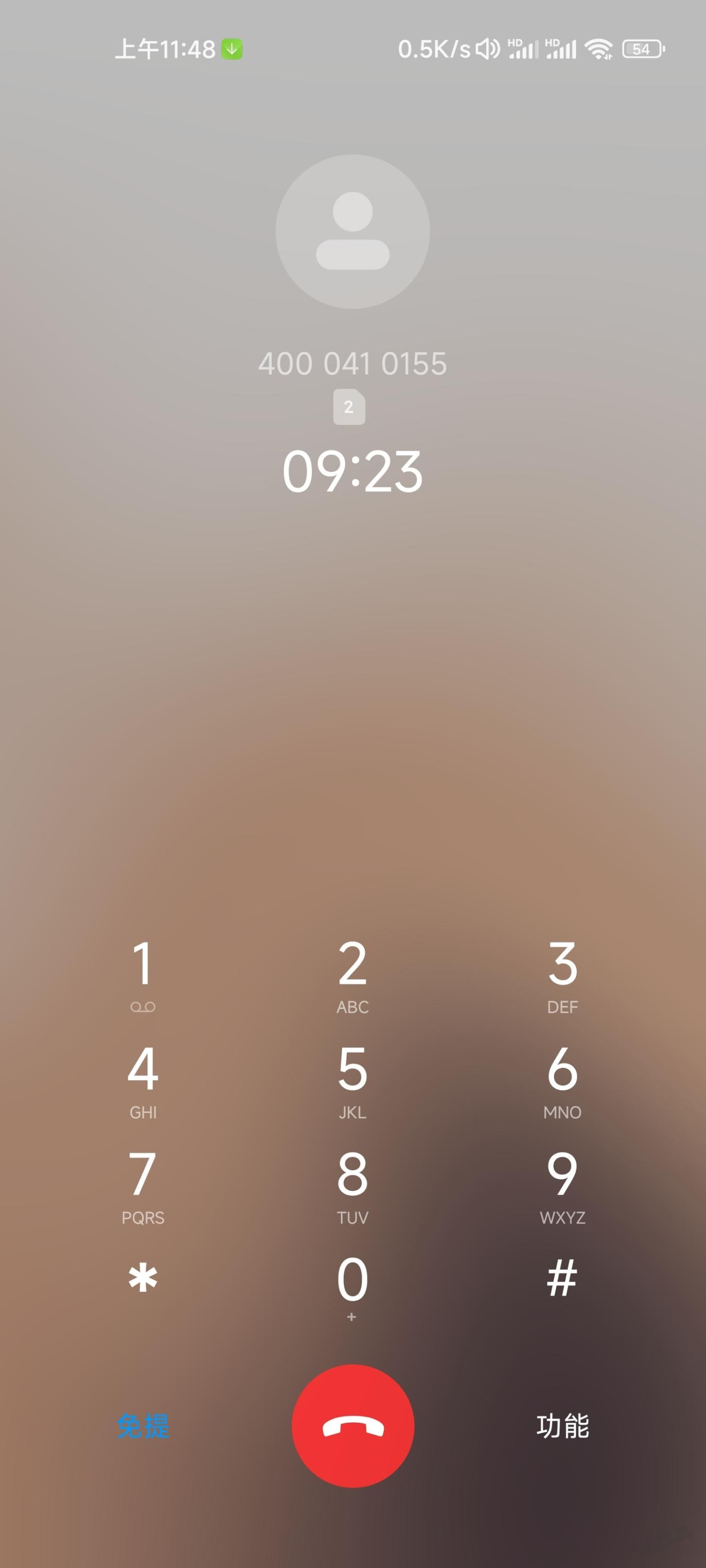Tap the 4 GHI key

pos(143,1078)
